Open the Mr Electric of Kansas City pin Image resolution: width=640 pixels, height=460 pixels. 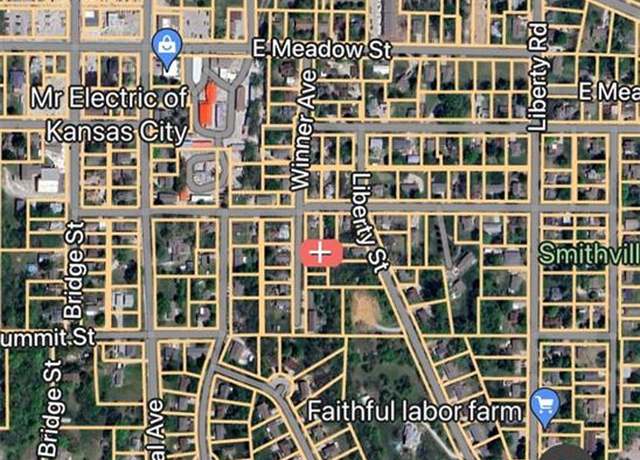163,45
